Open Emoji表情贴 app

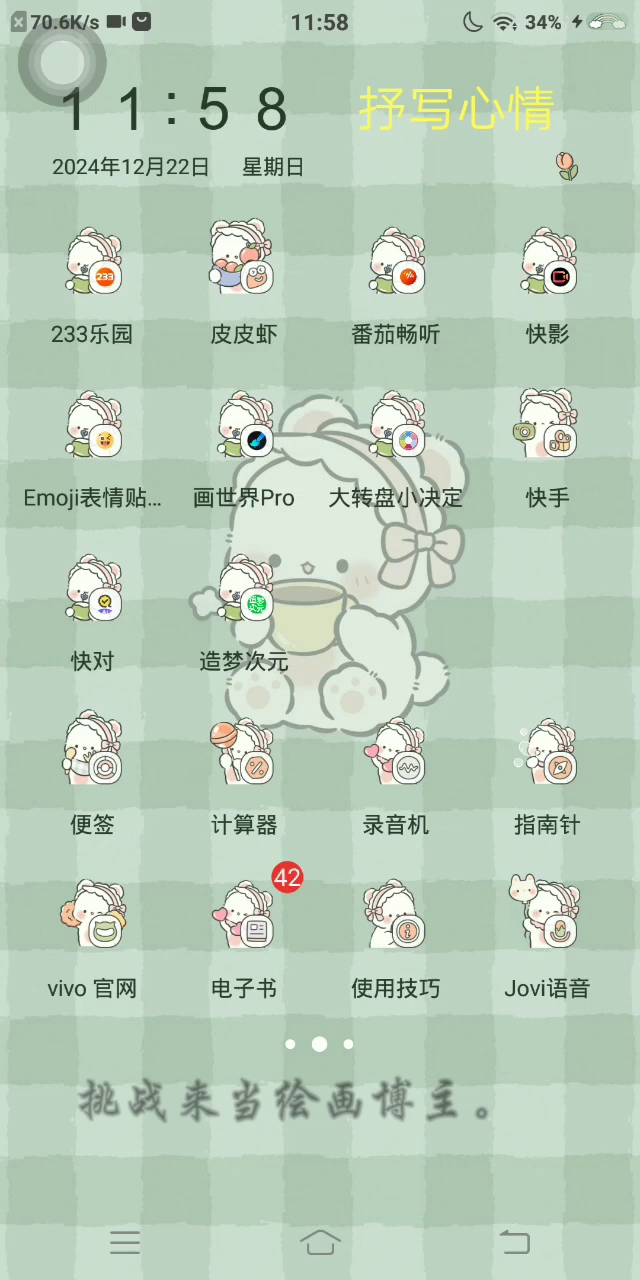click(x=93, y=427)
